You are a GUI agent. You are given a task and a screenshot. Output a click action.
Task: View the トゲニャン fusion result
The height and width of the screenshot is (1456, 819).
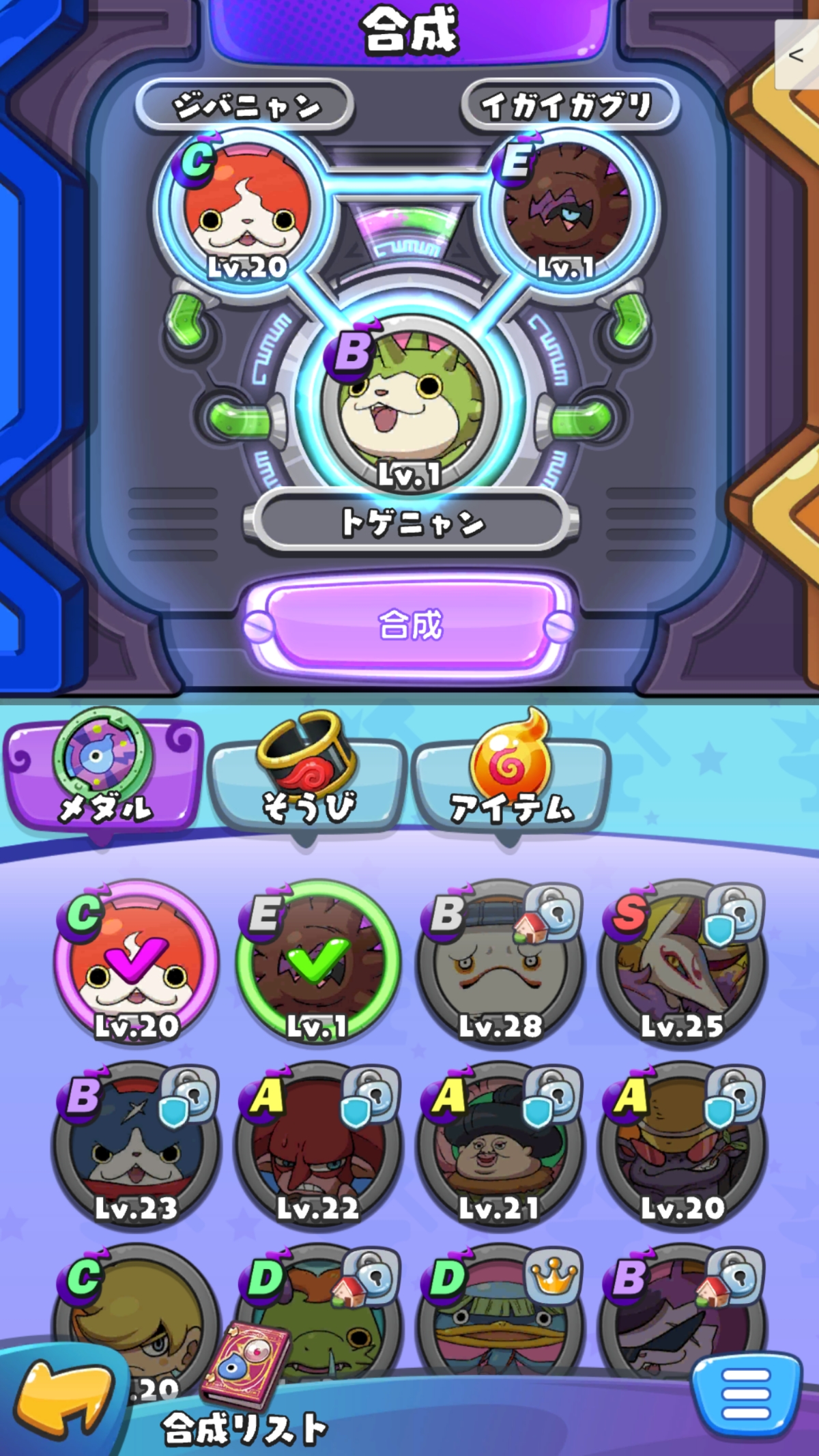tap(409, 403)
